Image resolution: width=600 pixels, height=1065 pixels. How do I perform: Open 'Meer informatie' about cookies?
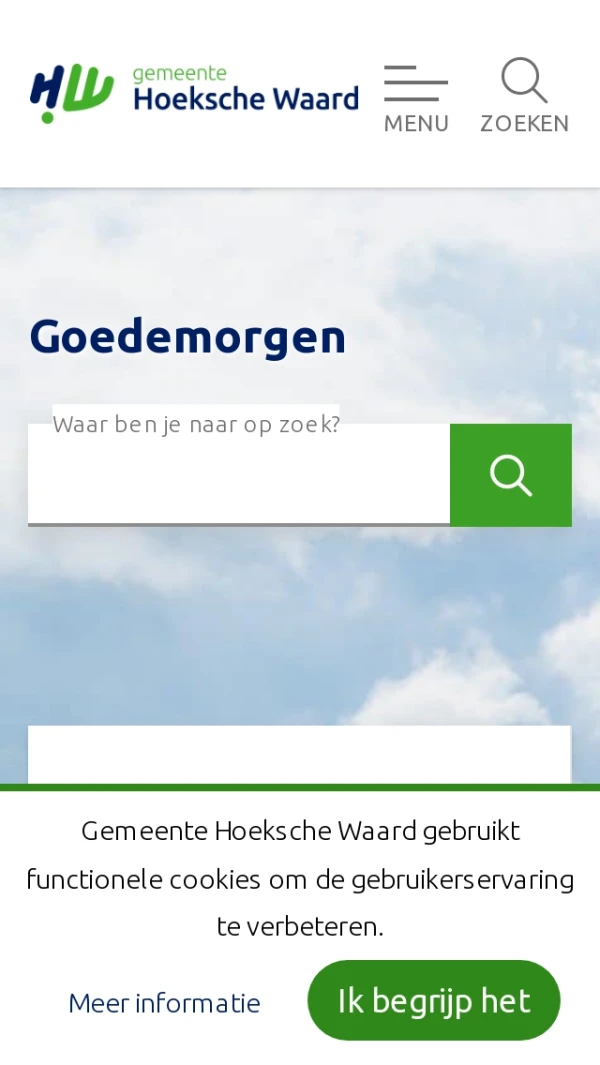(x=164, y=1002)
